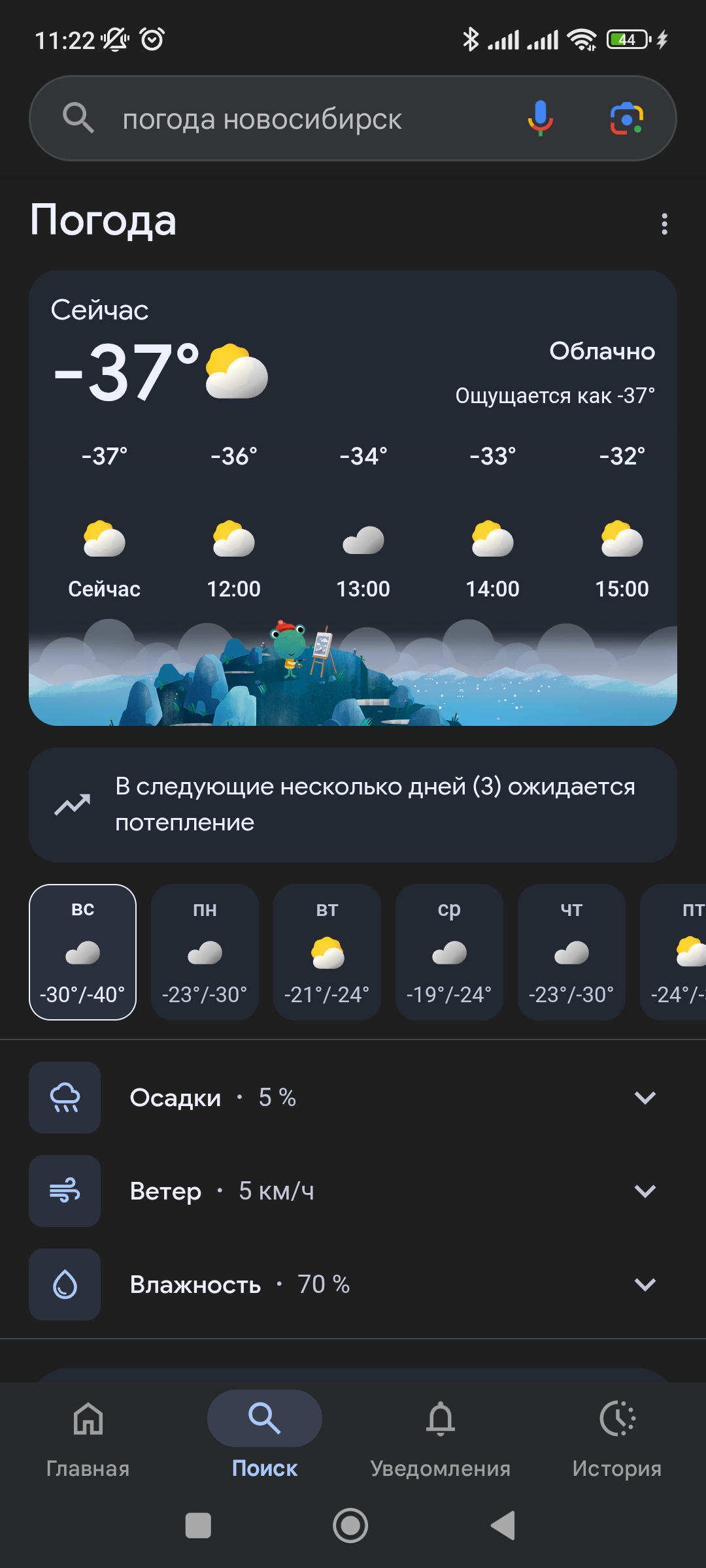Open Google Lens camera search
706x1568 pixels.
tap(626, 118)
